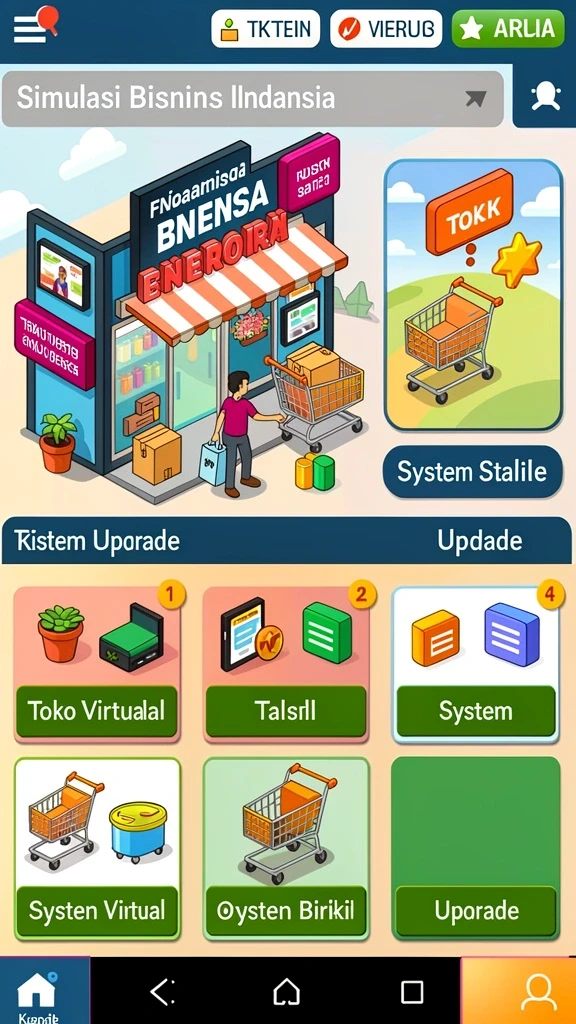Screen dimensions: 576x1024
Task: Expand the Simulasi Bisnins Ilndansia dropdown
Action: pos(253,99)
